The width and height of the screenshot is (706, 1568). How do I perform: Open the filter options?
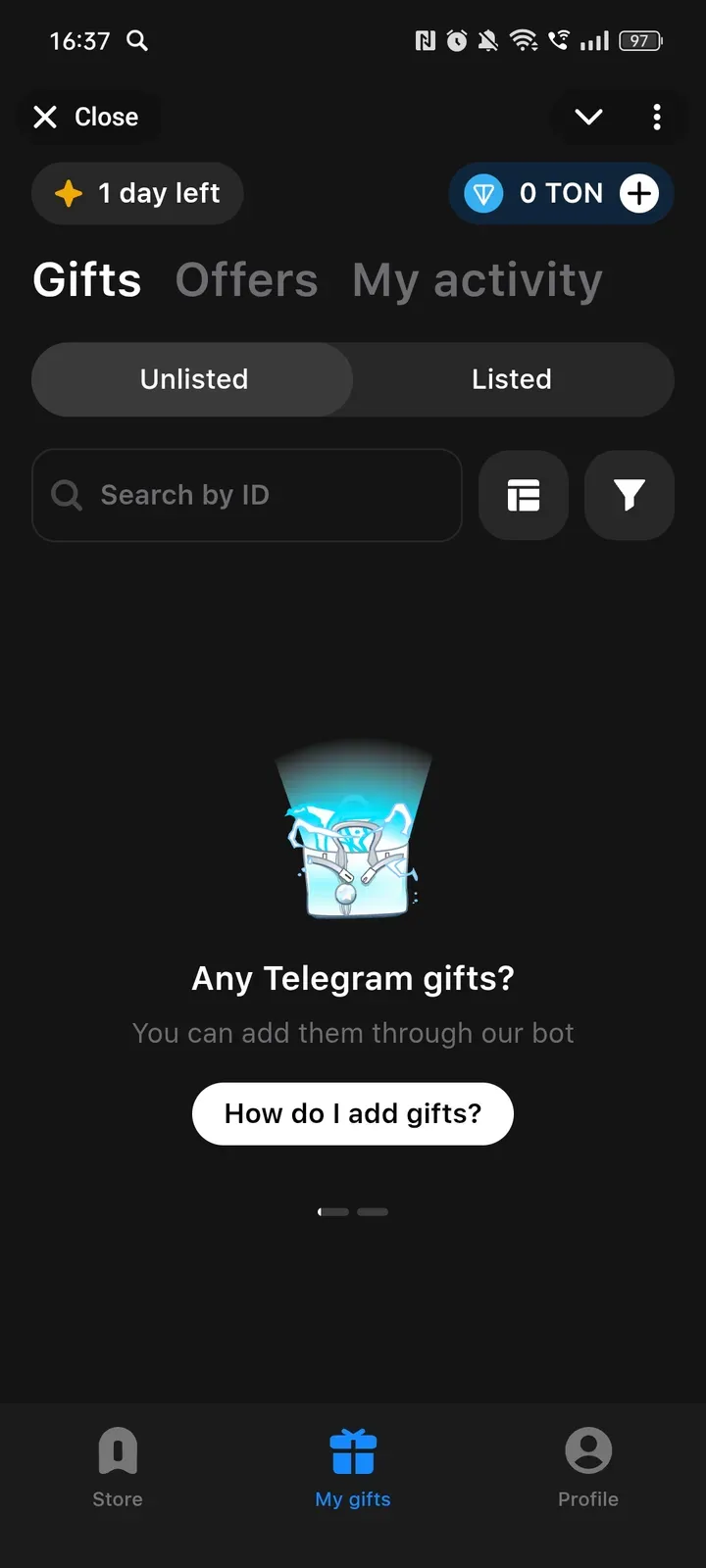coord(629,495)
